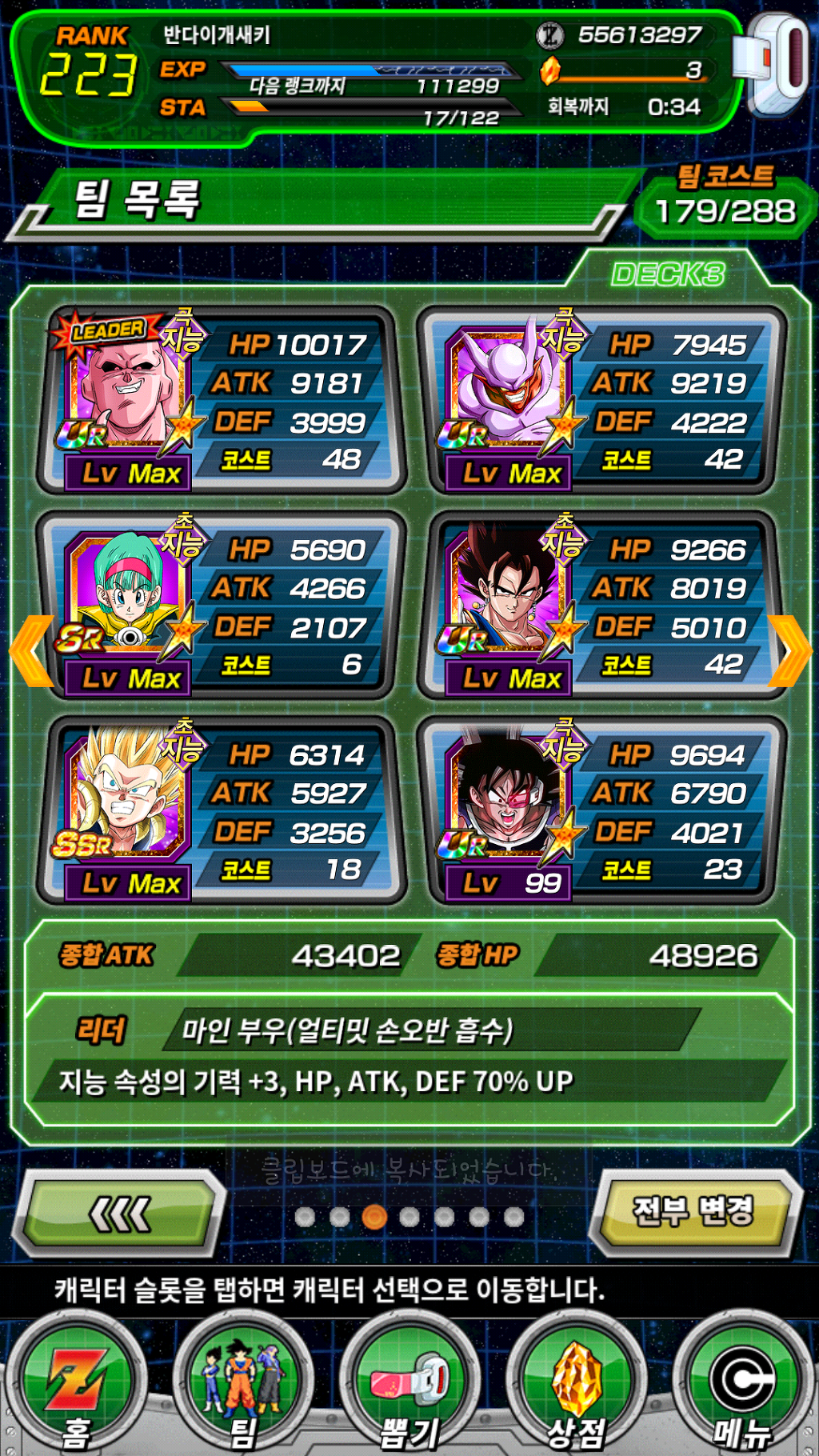Tap the scouter icon at top right
This screenshot has width=819, height=1456.
(776, 62)
